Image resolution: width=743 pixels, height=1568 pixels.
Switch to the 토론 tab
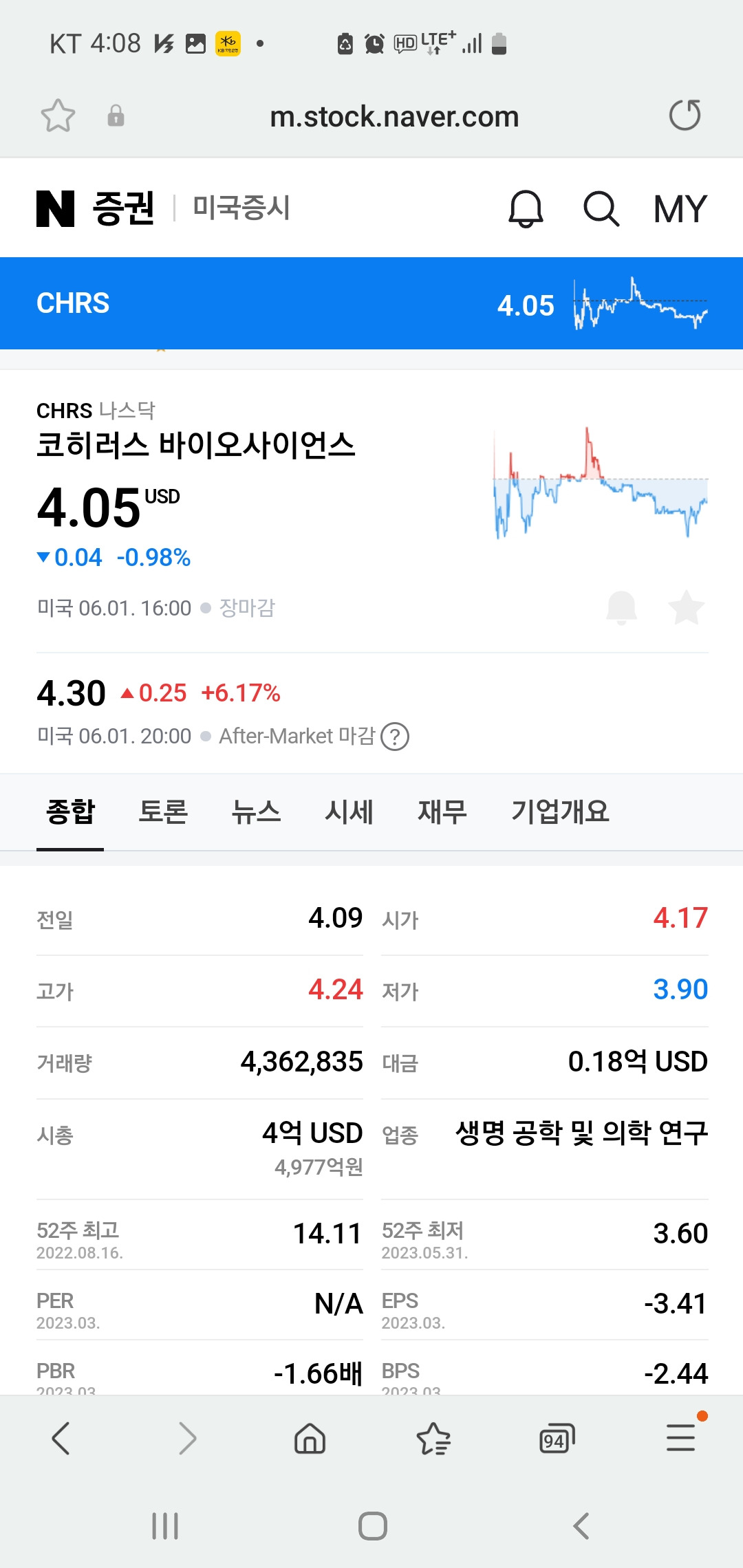click(x=163, y=812)
